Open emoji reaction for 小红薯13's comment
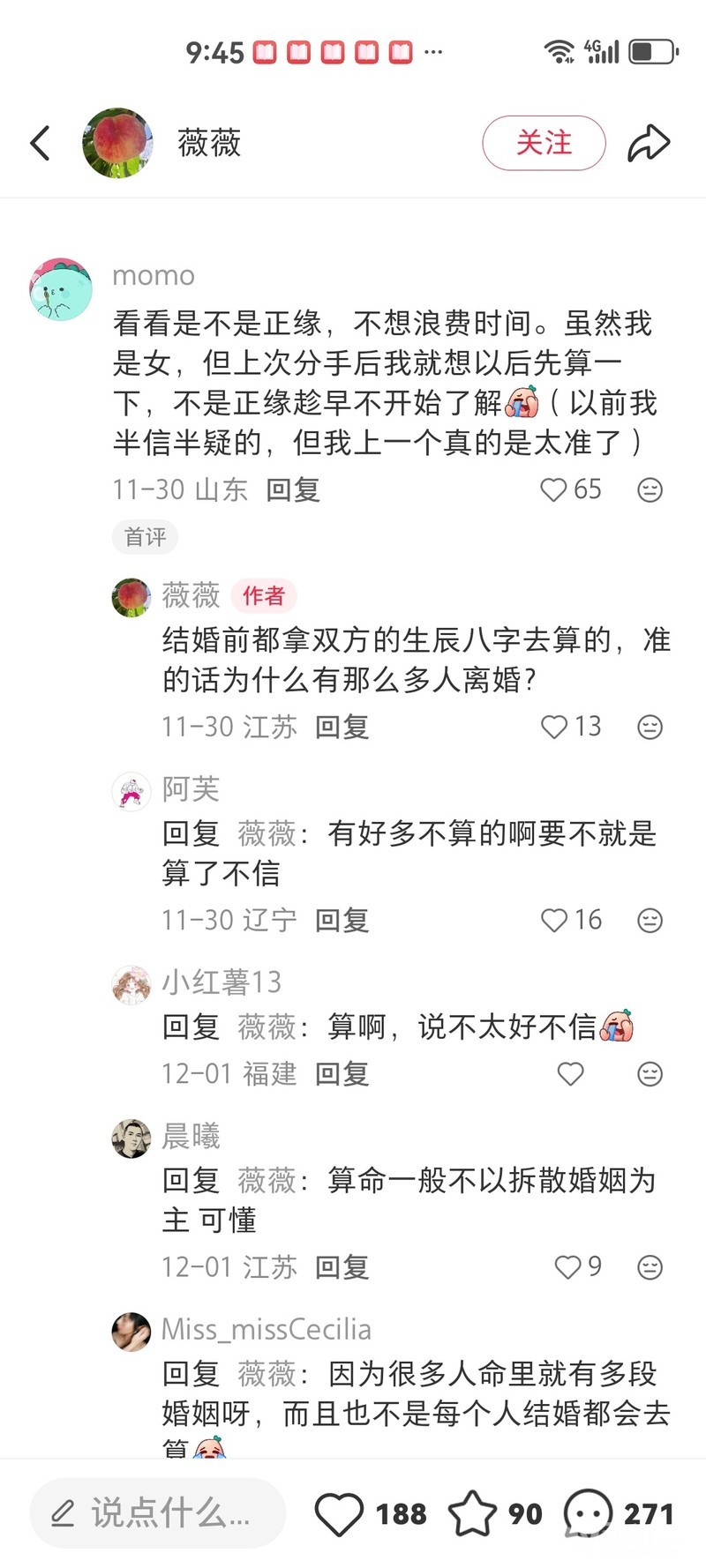The height and width of the screenshot is (1568, 706). click(x=650, y=1073)
